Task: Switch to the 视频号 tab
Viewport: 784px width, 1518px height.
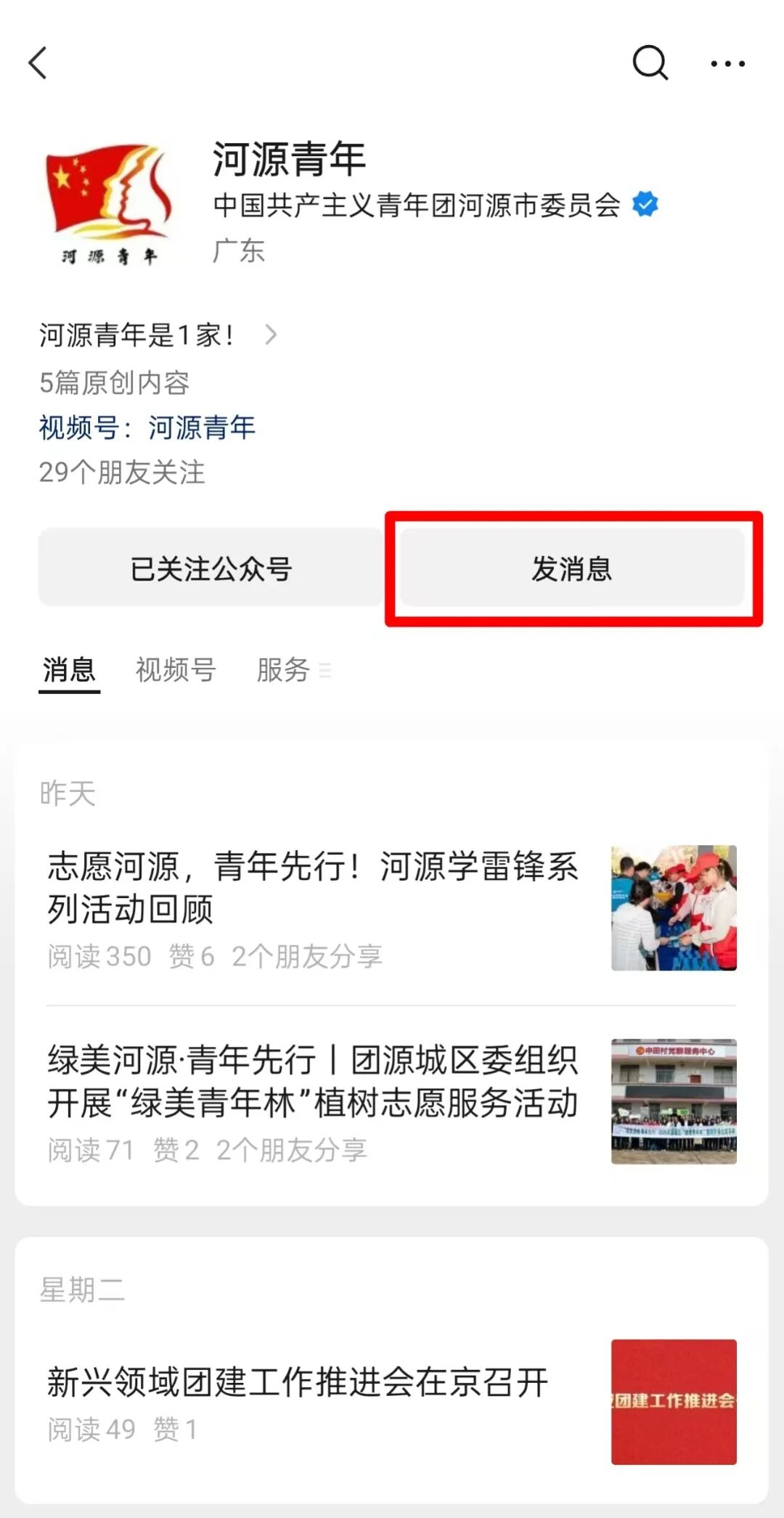Action: point(176,669)
